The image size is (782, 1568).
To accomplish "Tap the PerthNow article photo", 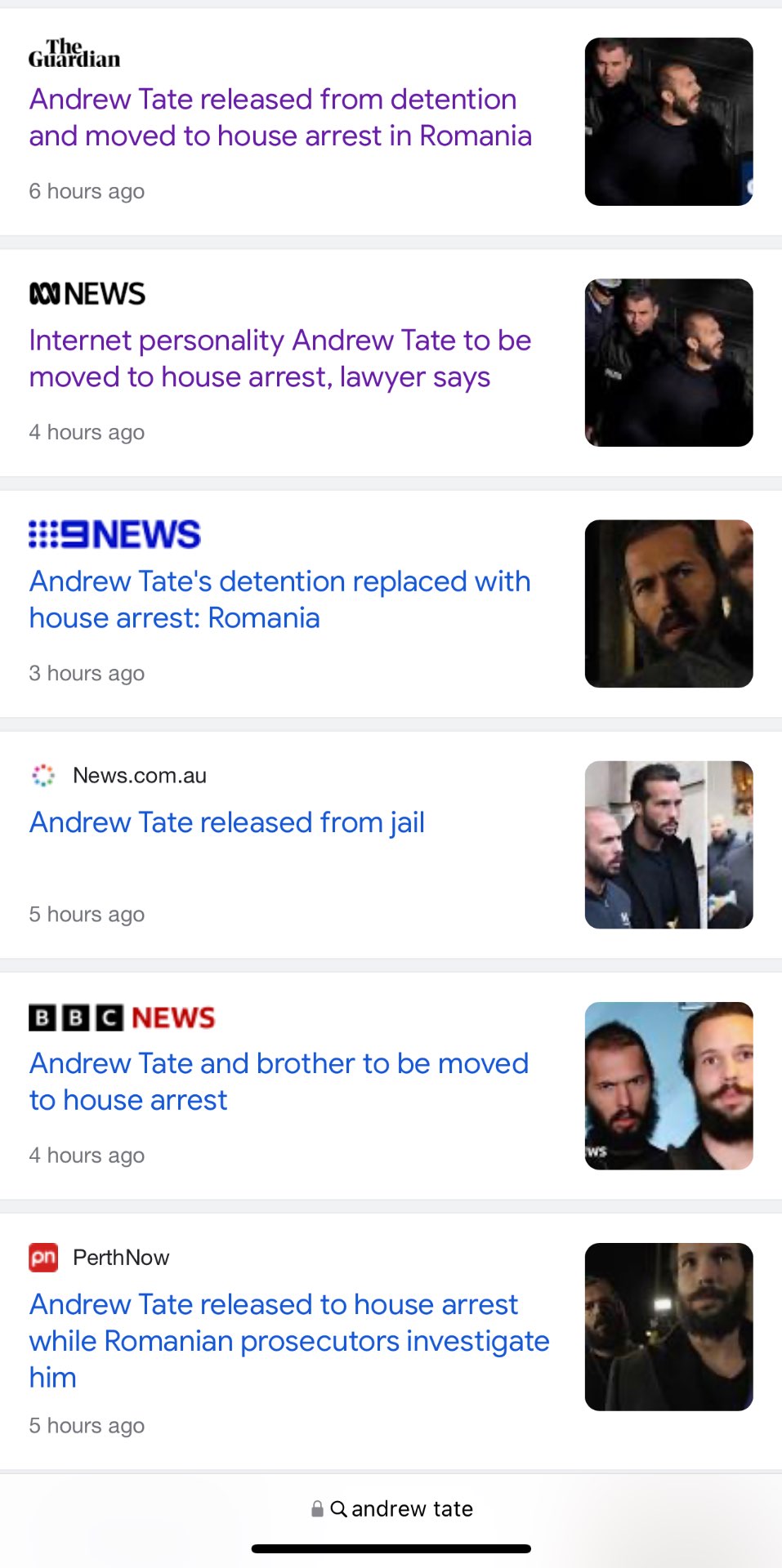I will (x=668, y=1327).
